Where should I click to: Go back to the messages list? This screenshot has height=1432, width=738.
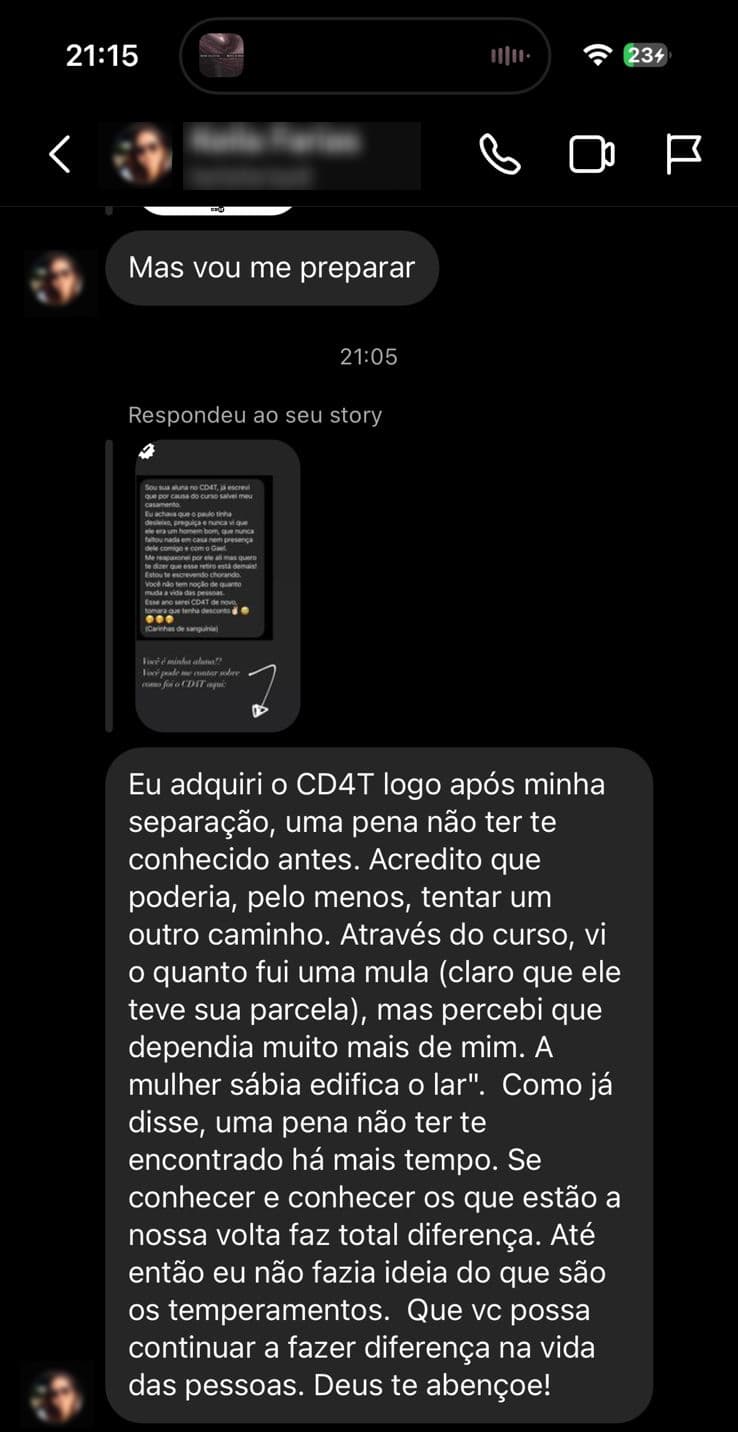[x=60, y=155]
